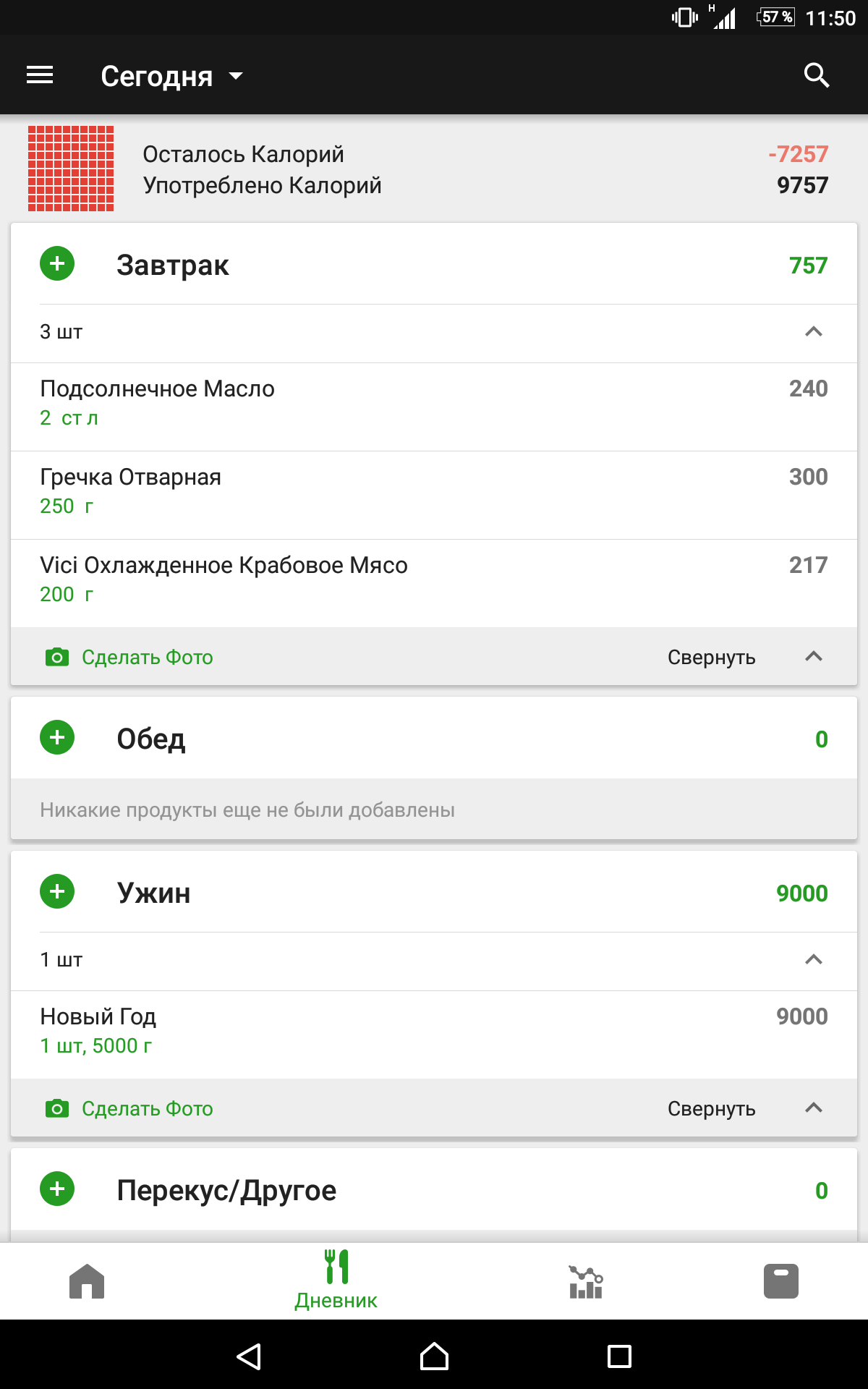This screenshot has width=868, height=1389.
Task: Add a food item to Обед
Action: coord(57,738)
